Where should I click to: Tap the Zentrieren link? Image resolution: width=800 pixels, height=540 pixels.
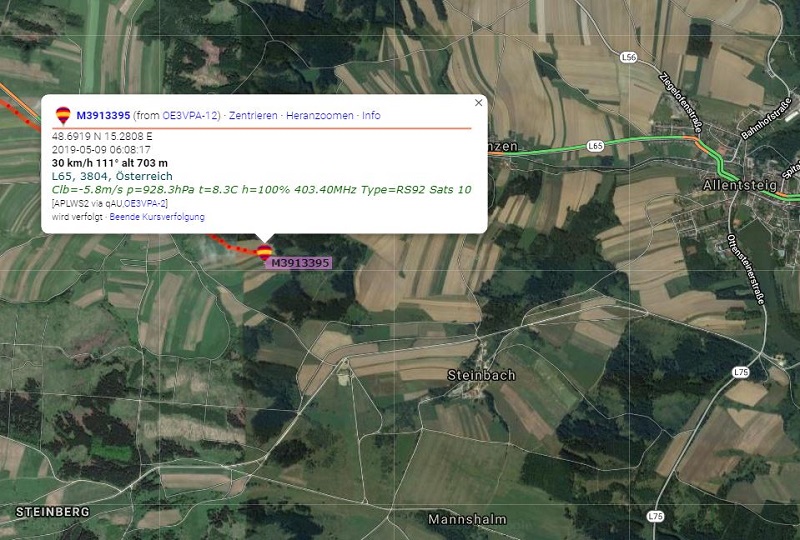[253, 116]
